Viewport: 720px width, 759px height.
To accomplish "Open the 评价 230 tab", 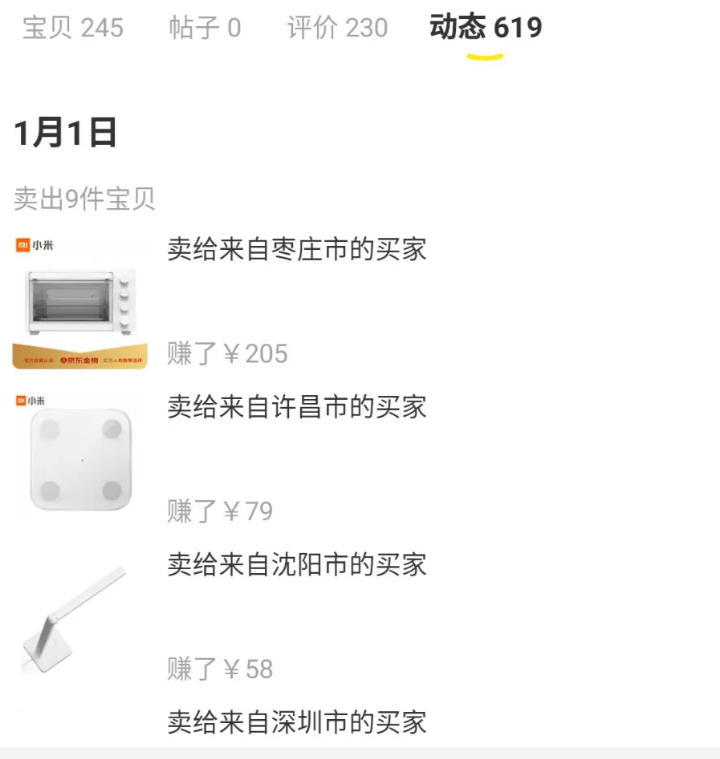I will [x=337, y=28].
